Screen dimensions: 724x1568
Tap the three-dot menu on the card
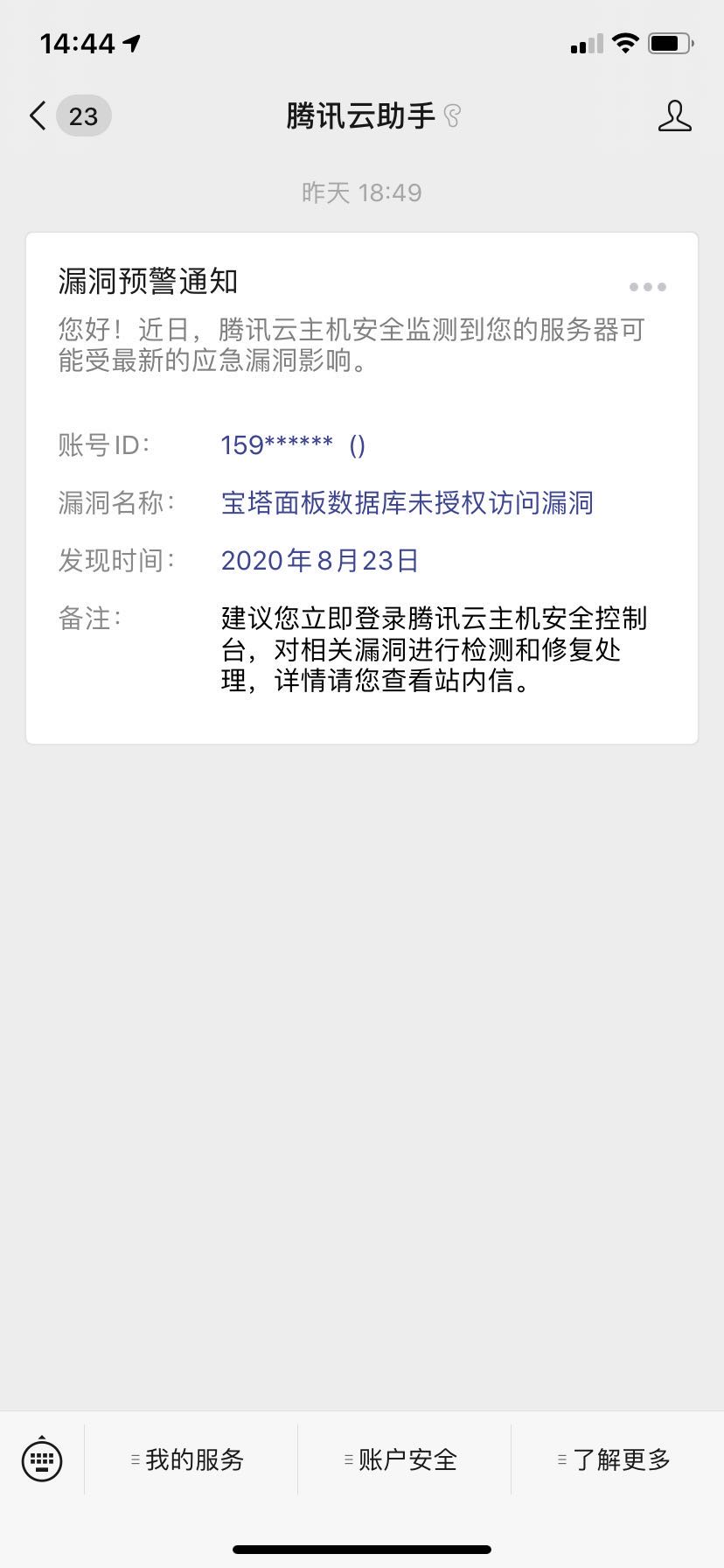tap(648, 287)
